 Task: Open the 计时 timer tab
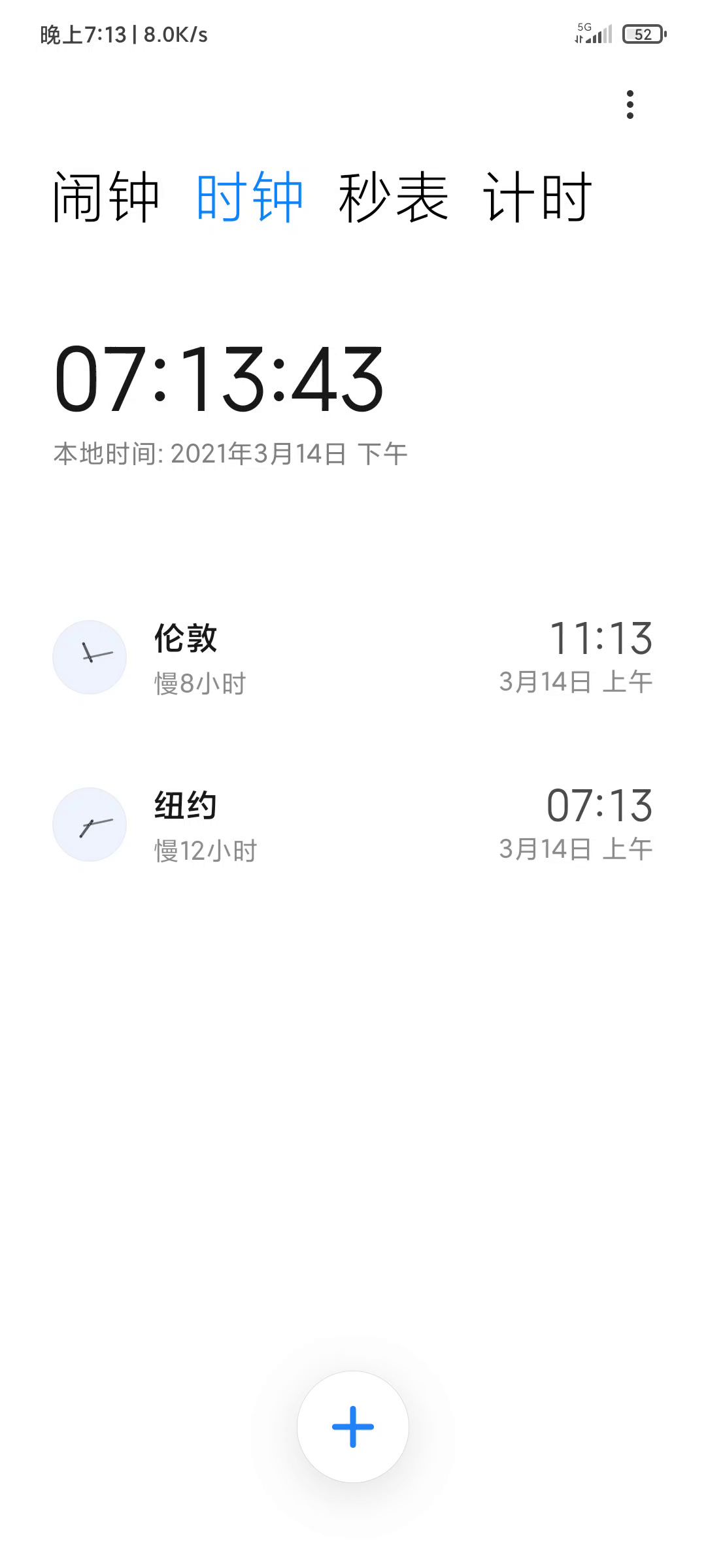click(537, 197)
